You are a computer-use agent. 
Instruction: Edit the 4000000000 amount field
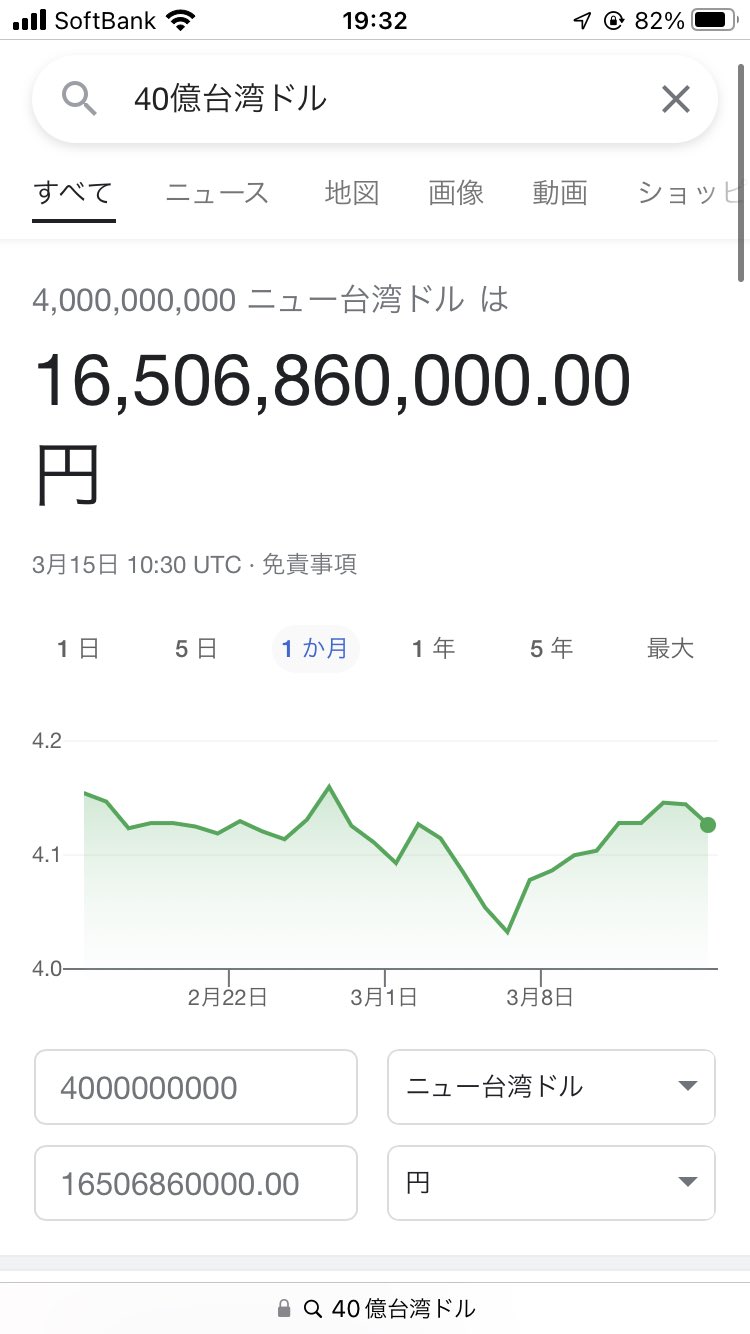click(196, 1087)
